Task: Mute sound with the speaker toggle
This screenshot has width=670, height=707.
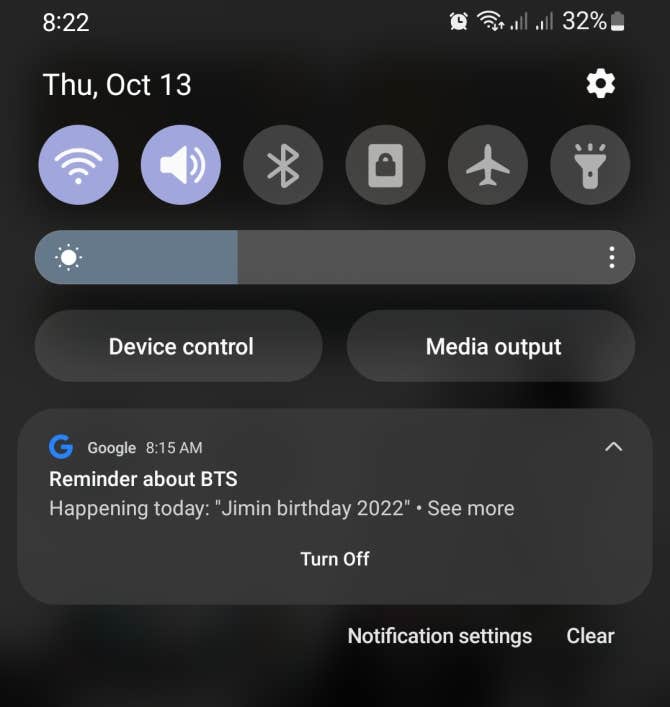Action: (x=181, y=165)
